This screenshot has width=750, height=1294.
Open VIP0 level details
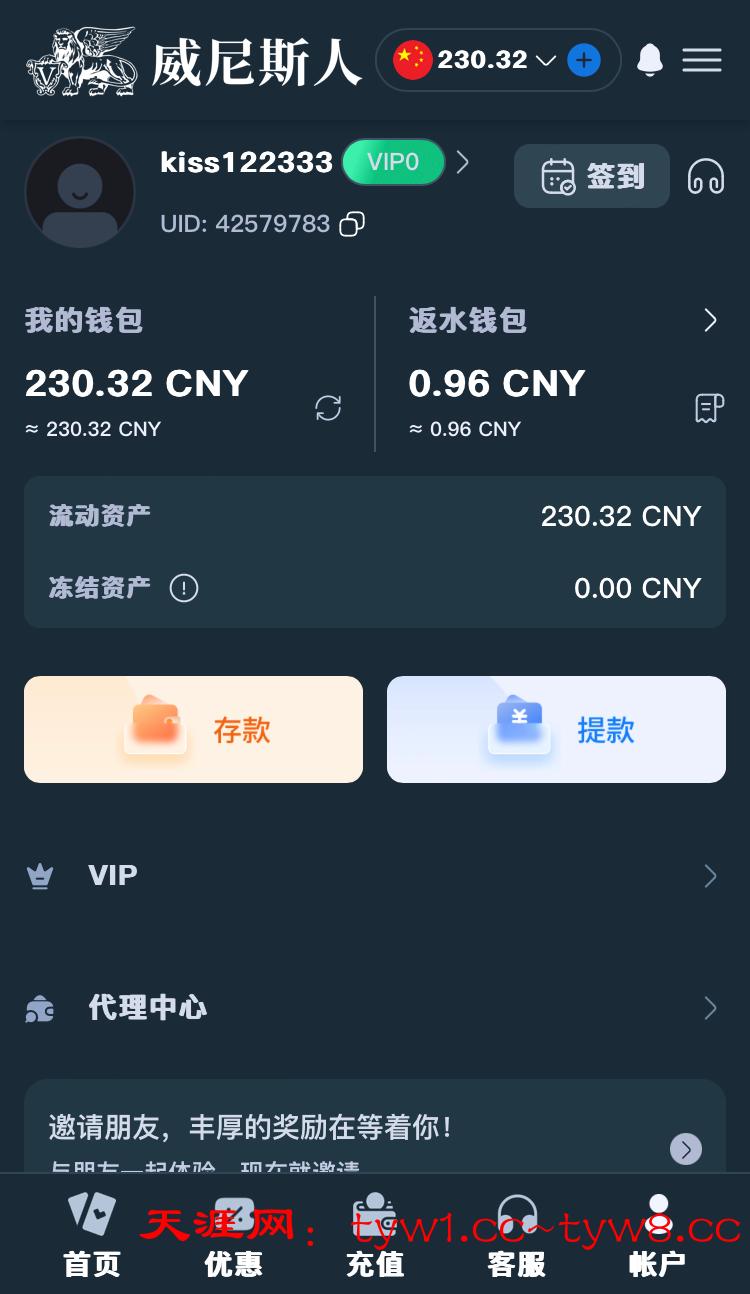point(394,162)
